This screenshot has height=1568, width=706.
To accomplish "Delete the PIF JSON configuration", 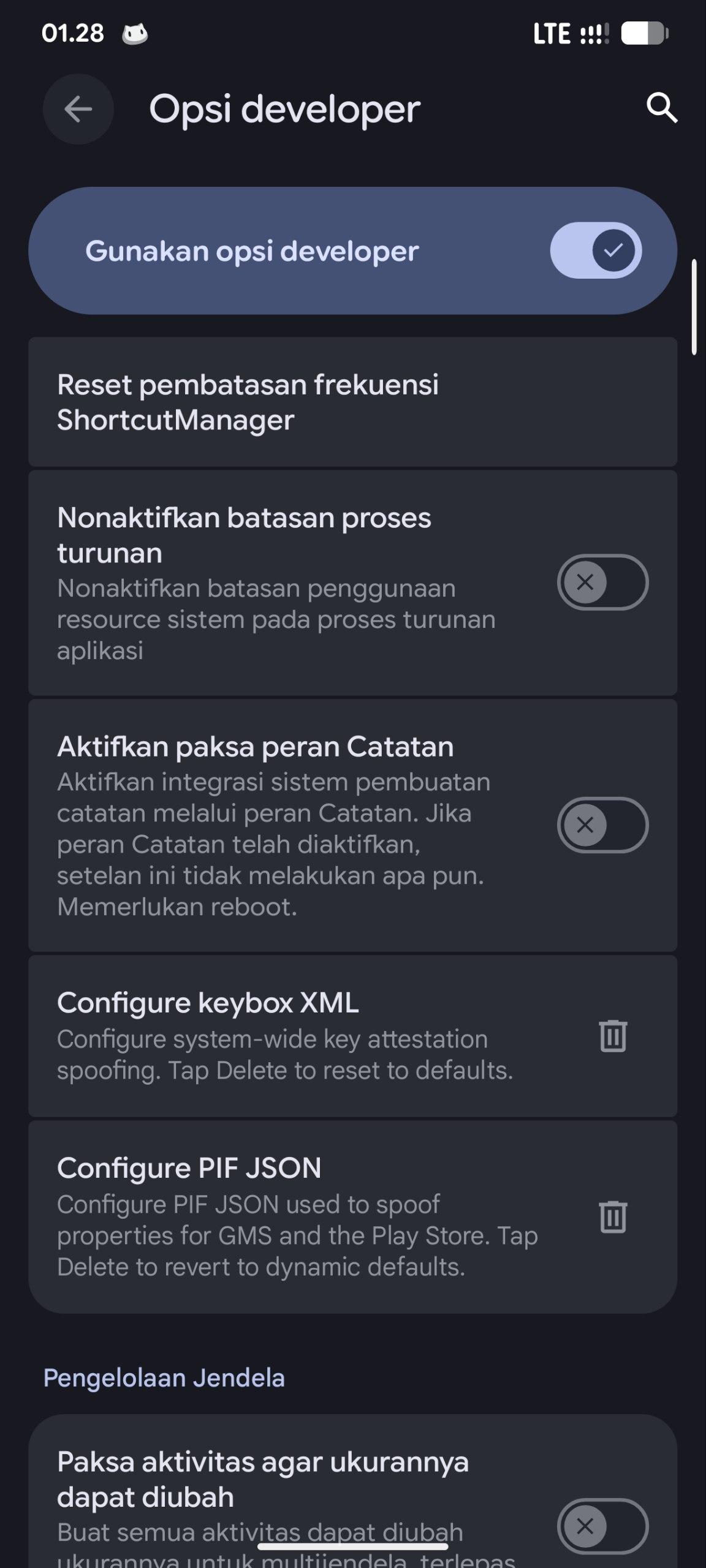I will [612, 1216].
